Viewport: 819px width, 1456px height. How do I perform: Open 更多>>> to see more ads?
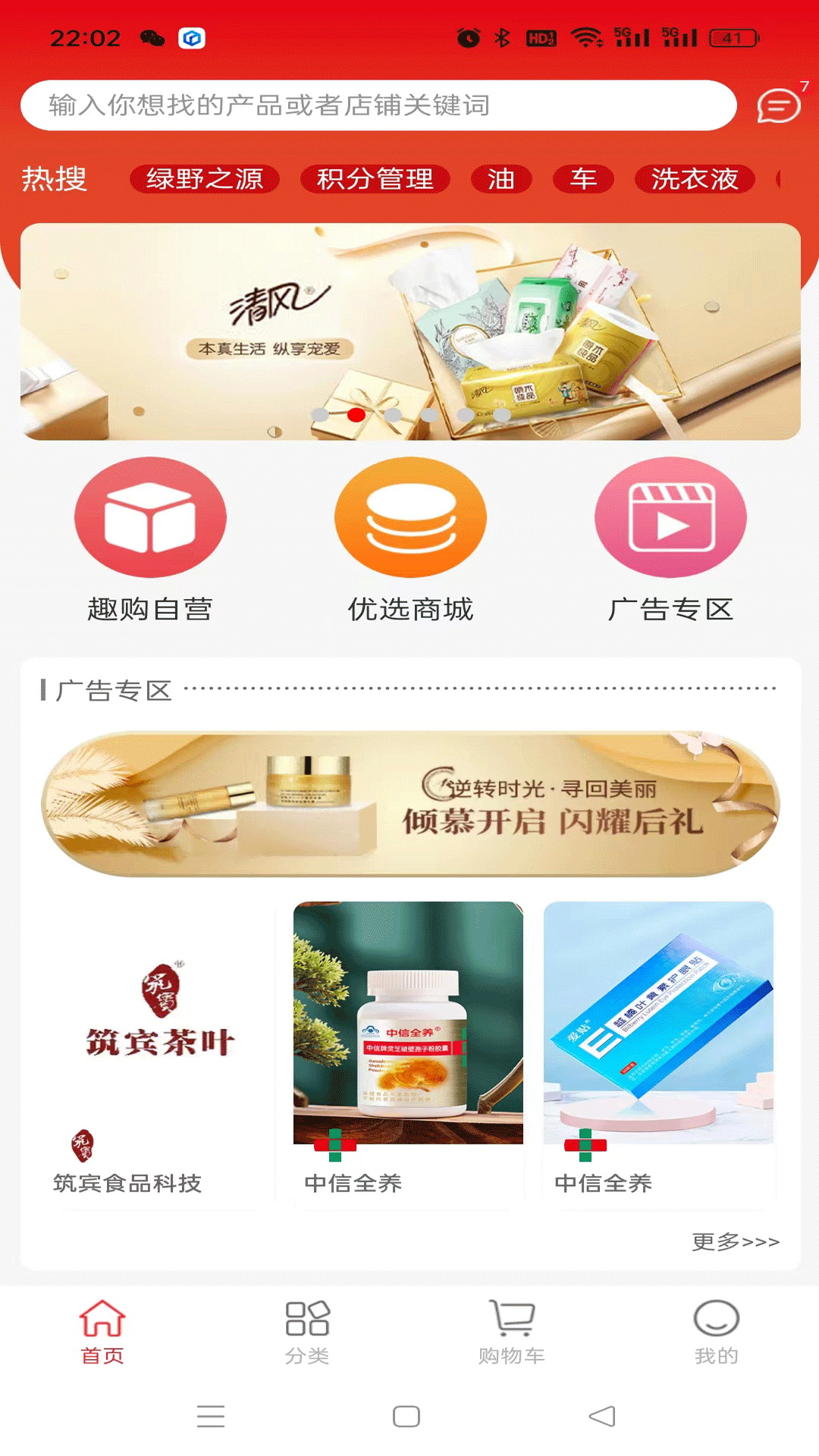pyautogui.click(x=734, y=1241)
